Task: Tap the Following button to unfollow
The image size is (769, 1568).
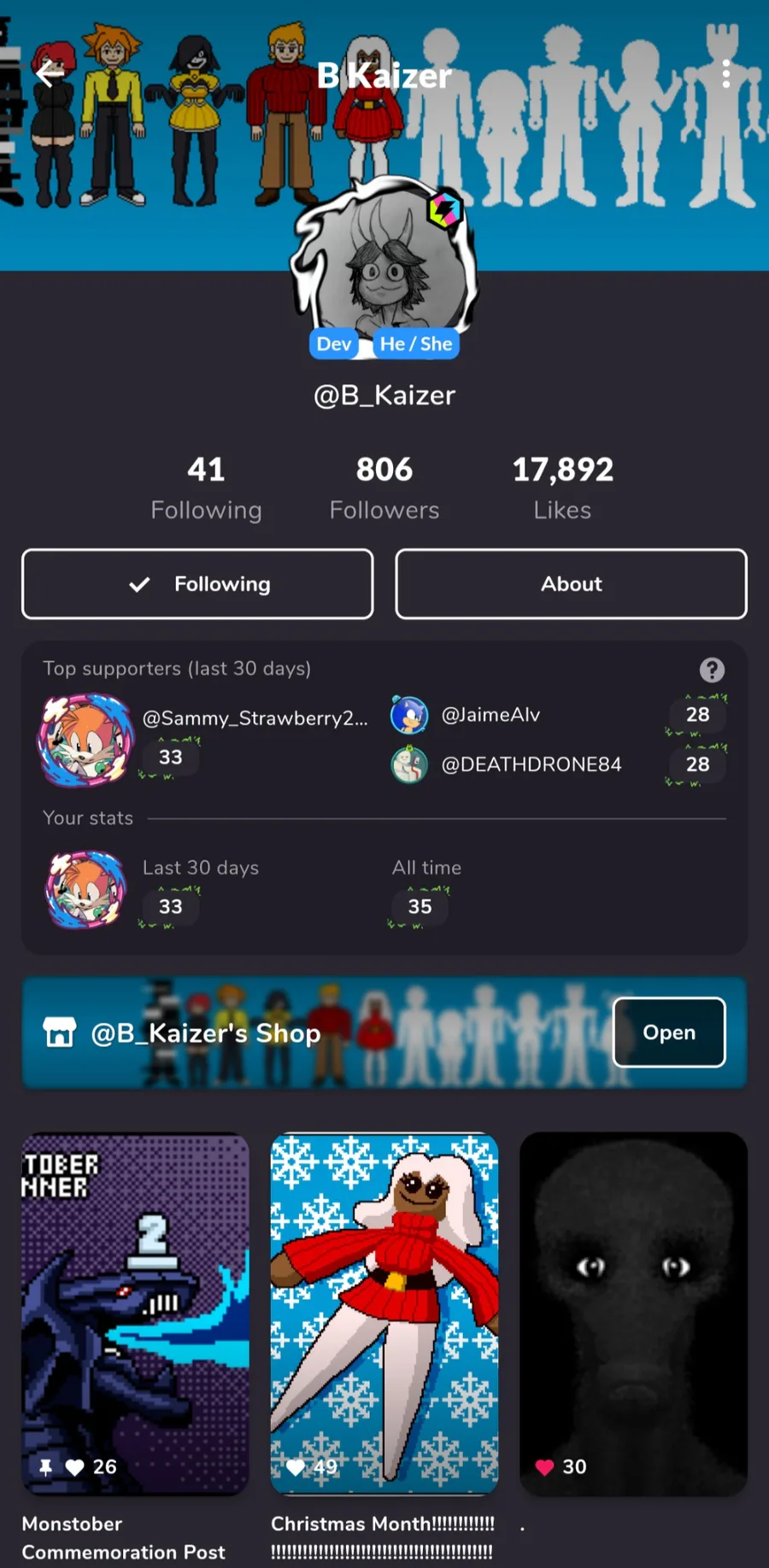Action: 197,584
